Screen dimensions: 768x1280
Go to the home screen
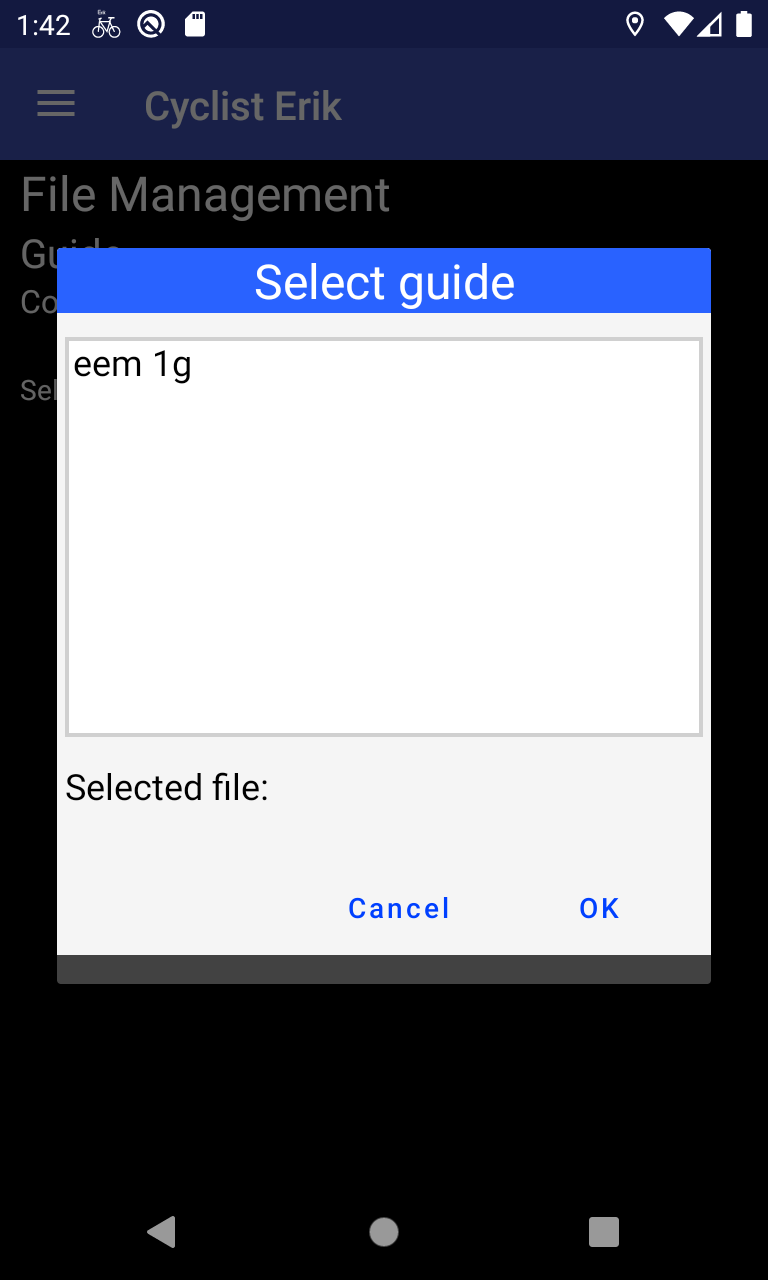pos(384,1232)
